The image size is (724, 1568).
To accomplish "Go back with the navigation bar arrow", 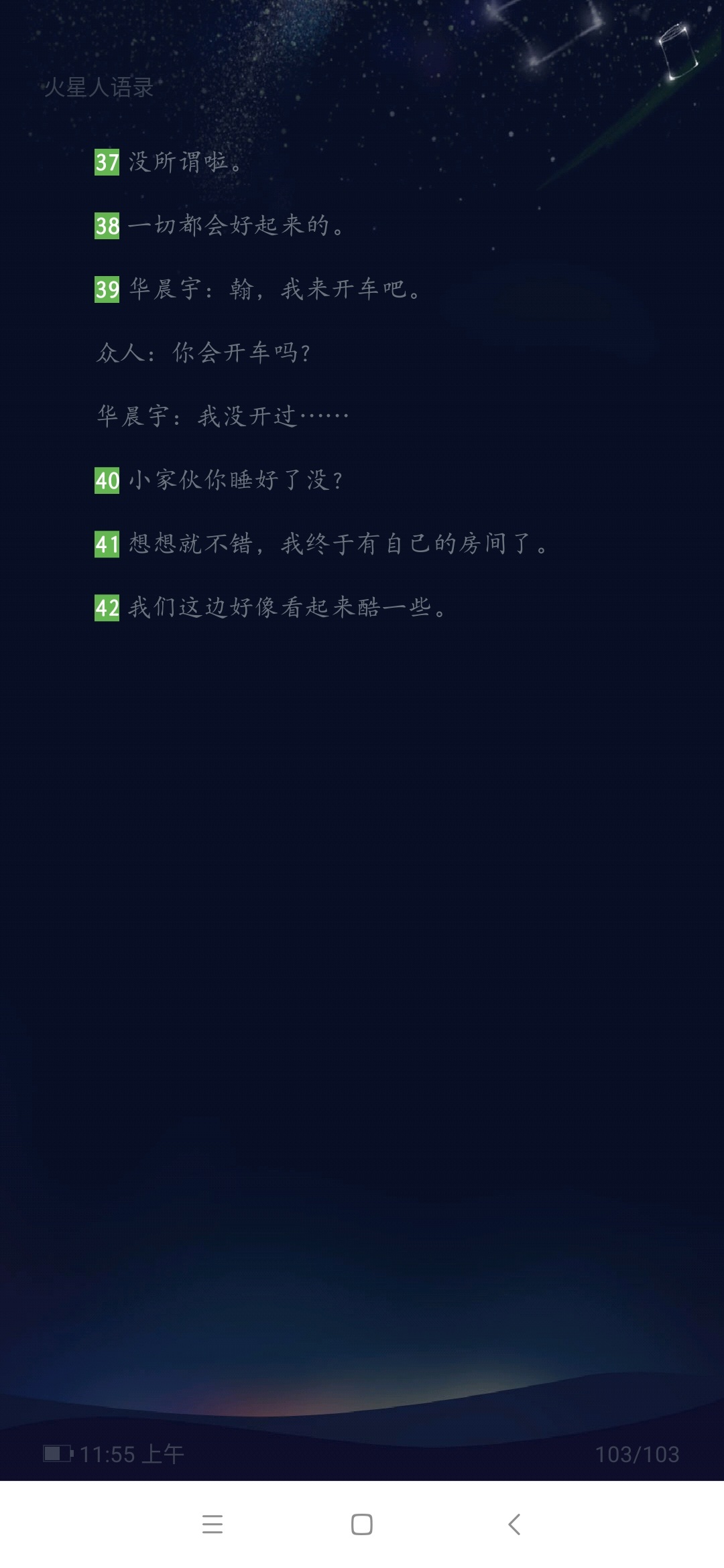I will (514, 1524).
